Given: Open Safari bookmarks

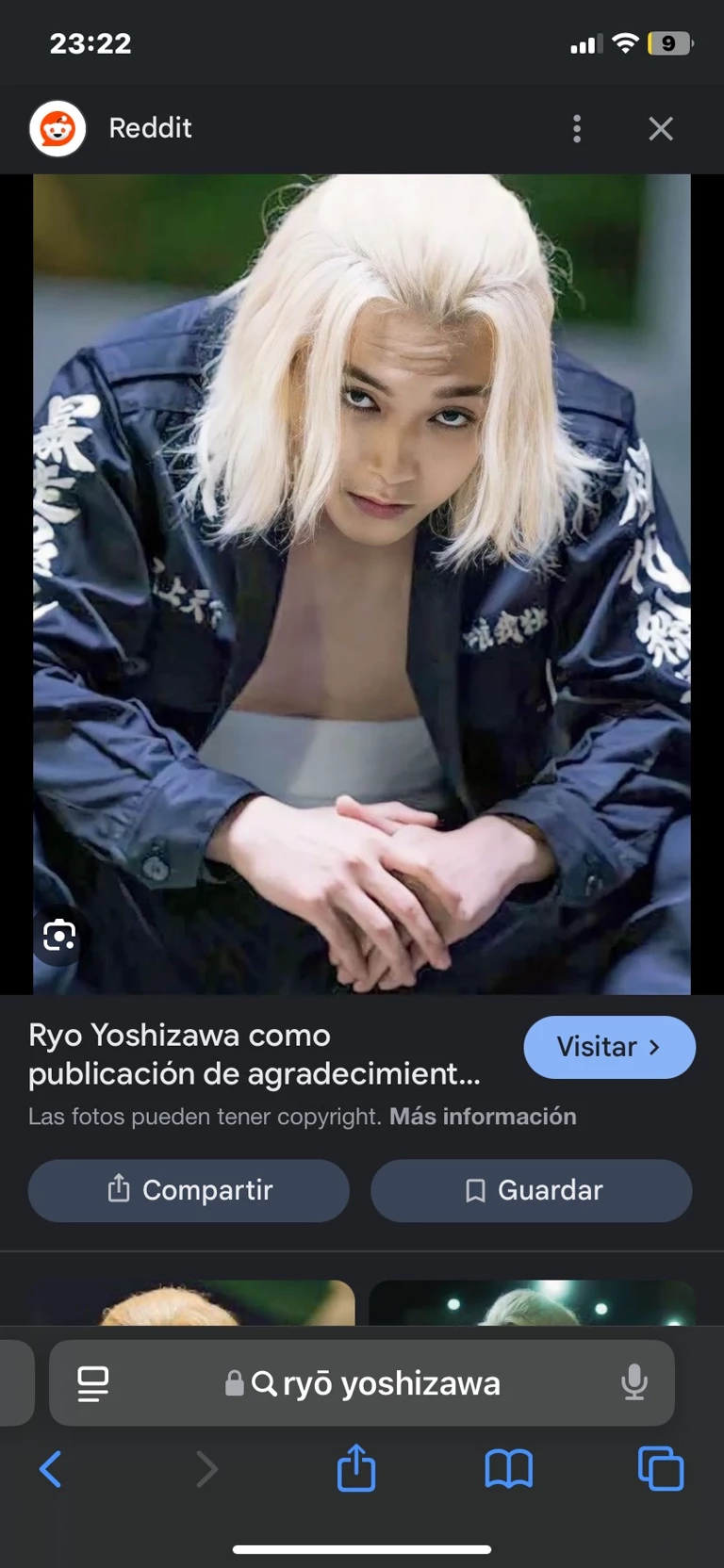Looking at the screenshot, I should pyautogui.click(x=509, y=1469).
